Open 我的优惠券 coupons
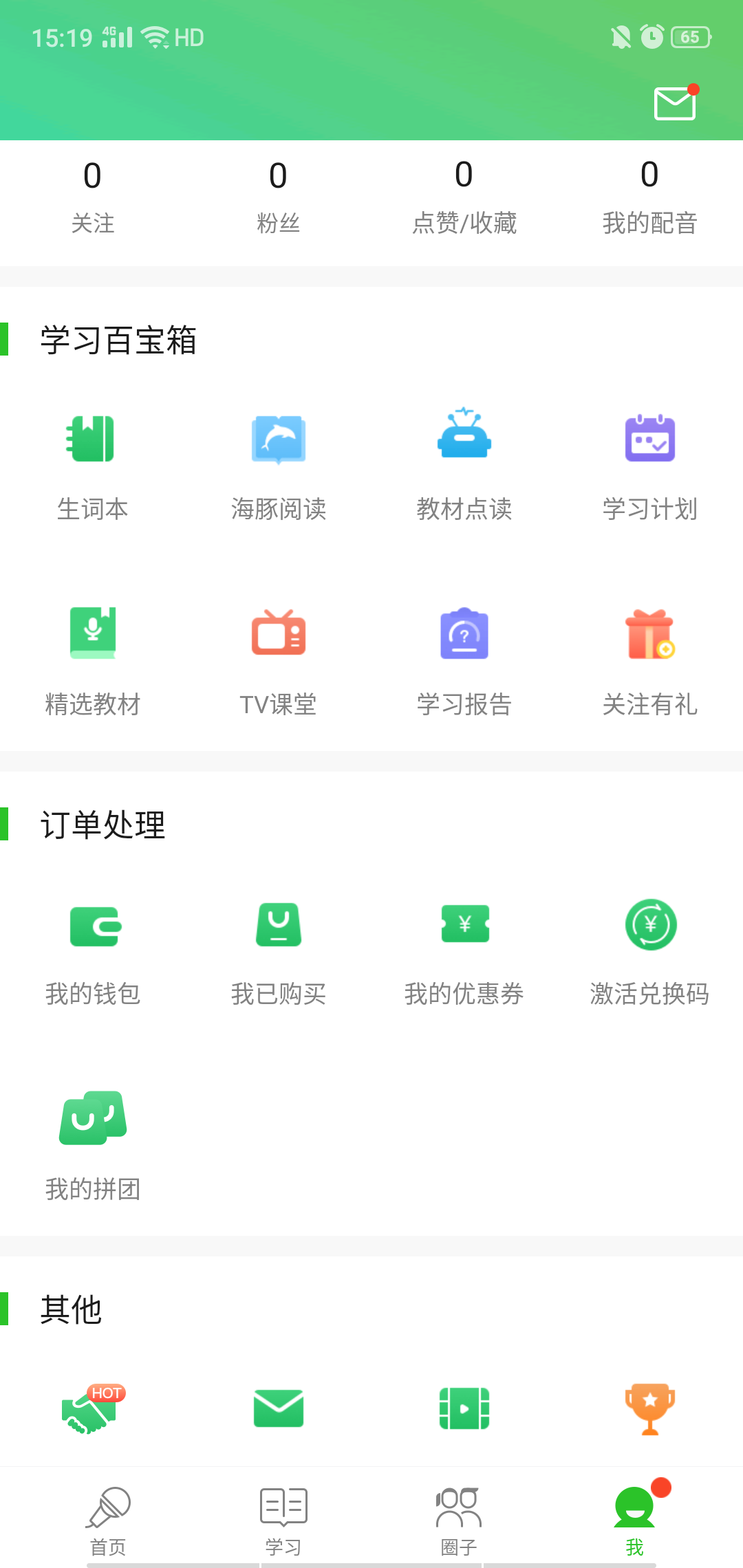Screen dimensions: 743x1568 [x=464, y=949]
